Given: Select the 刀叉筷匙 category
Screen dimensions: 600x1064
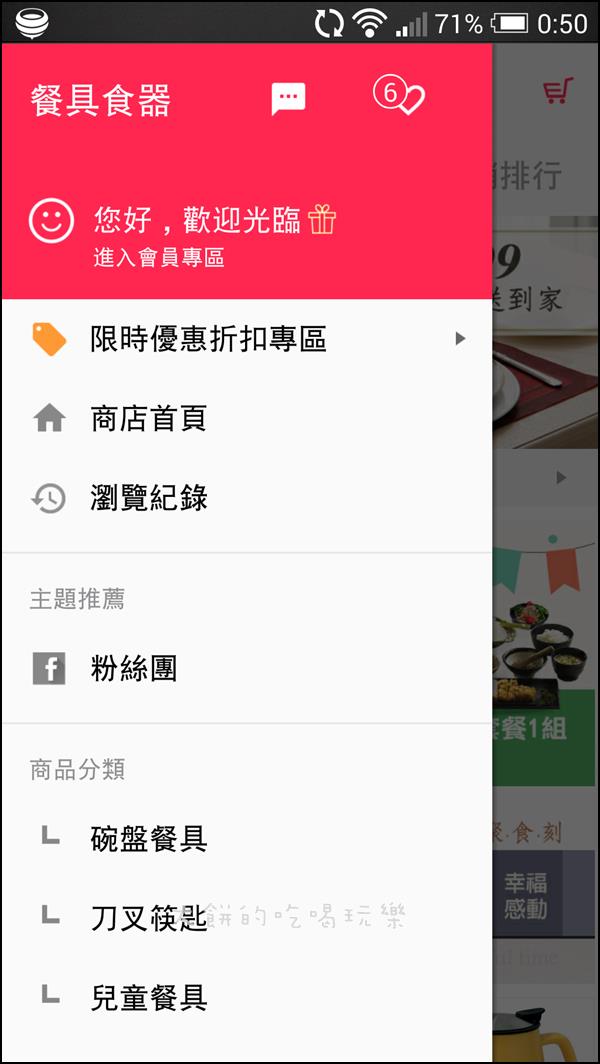Looking at the screenshot, I should [148, 917].
